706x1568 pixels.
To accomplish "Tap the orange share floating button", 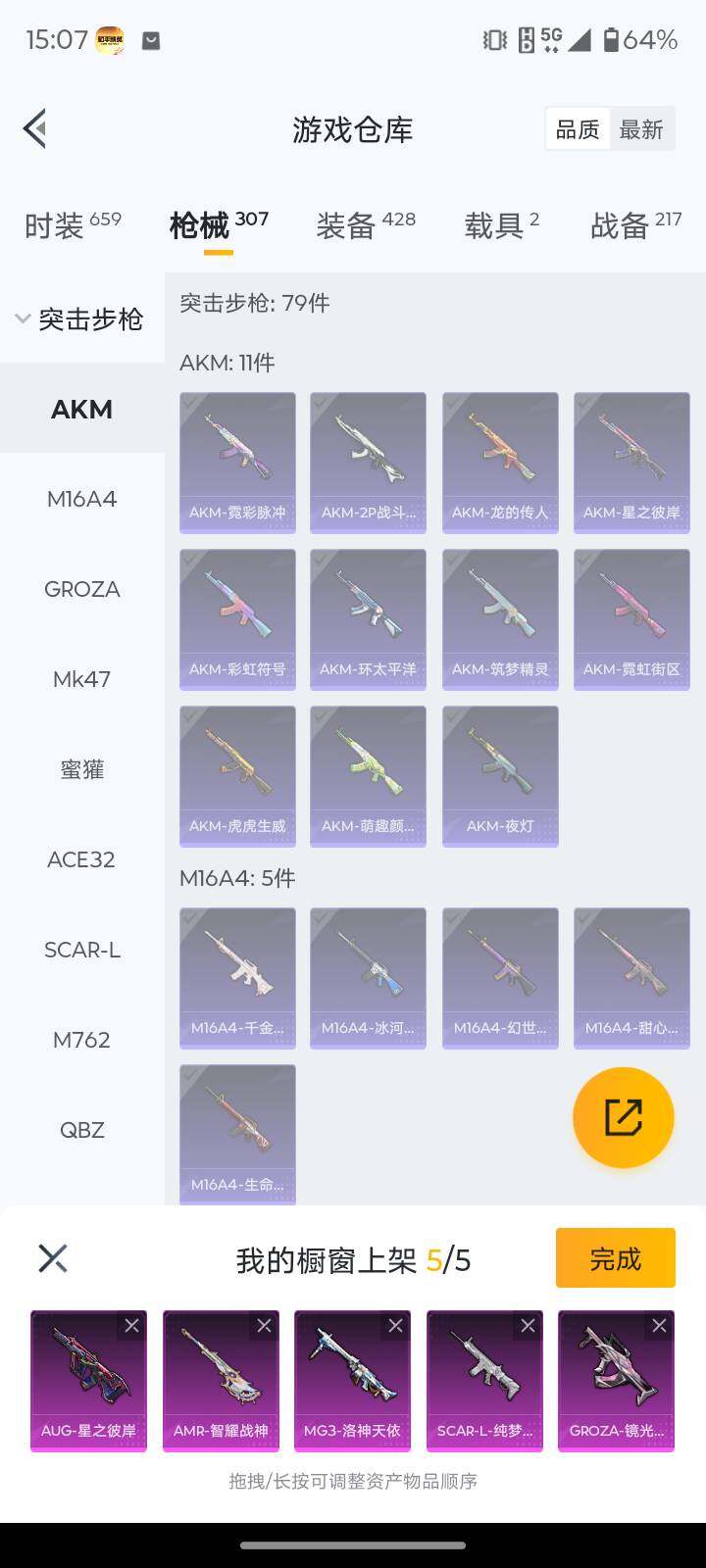I will coord(623,1117).
